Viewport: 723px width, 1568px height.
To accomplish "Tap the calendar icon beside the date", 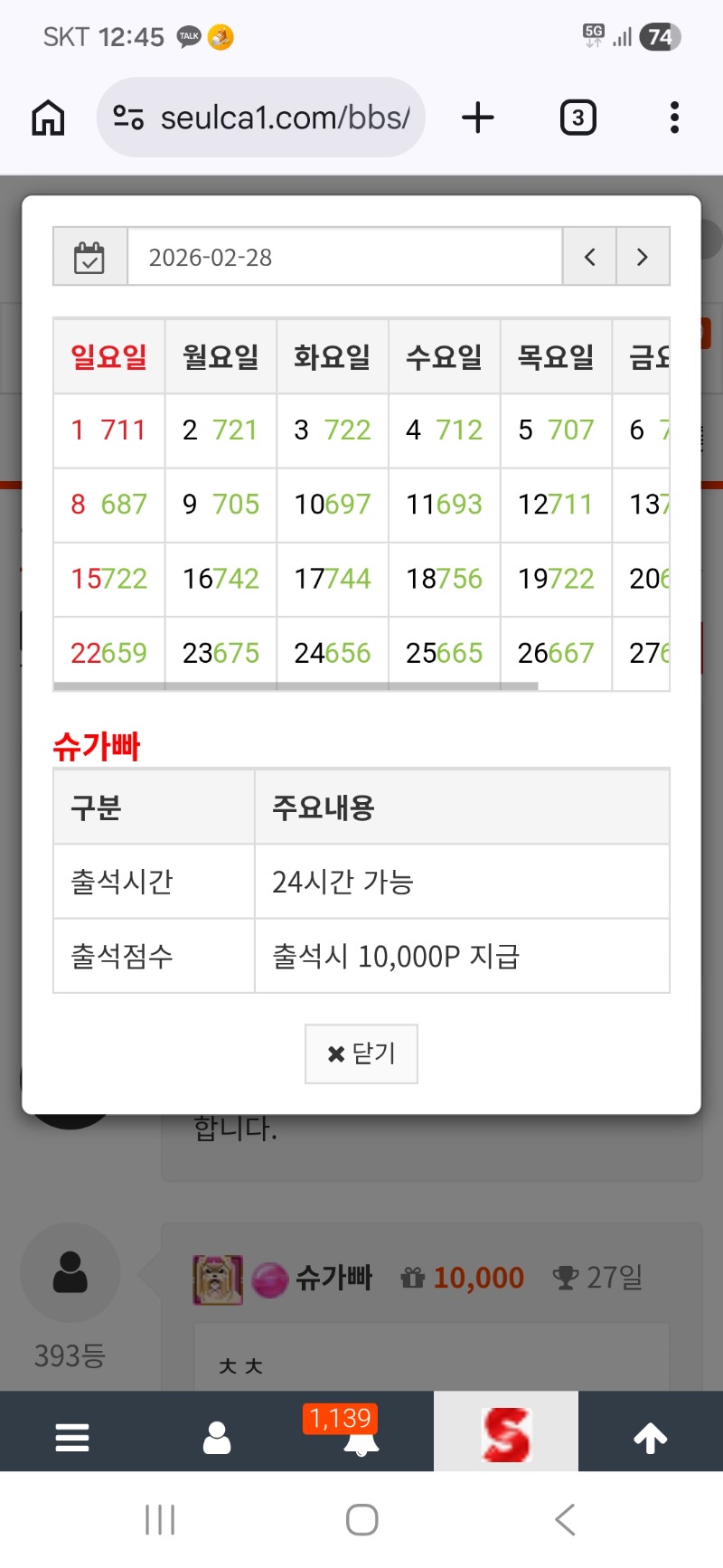I will point(89,257).
